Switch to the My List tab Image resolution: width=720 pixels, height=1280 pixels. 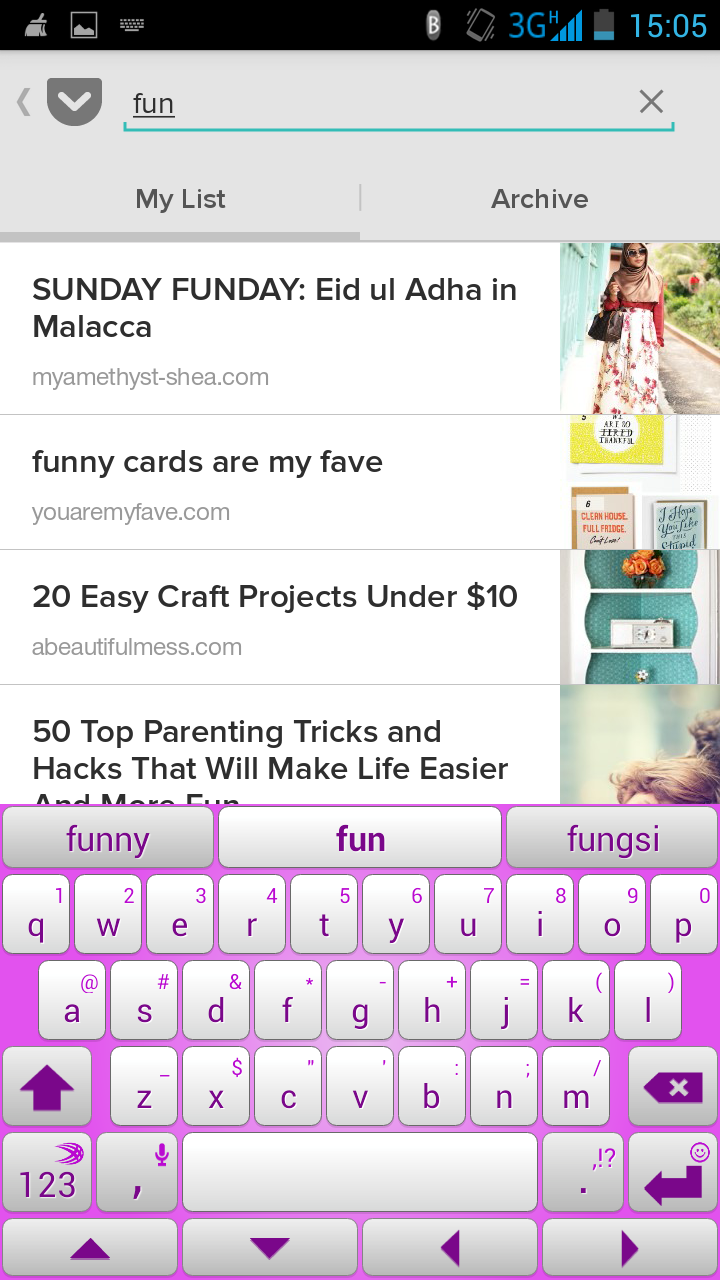180,199
